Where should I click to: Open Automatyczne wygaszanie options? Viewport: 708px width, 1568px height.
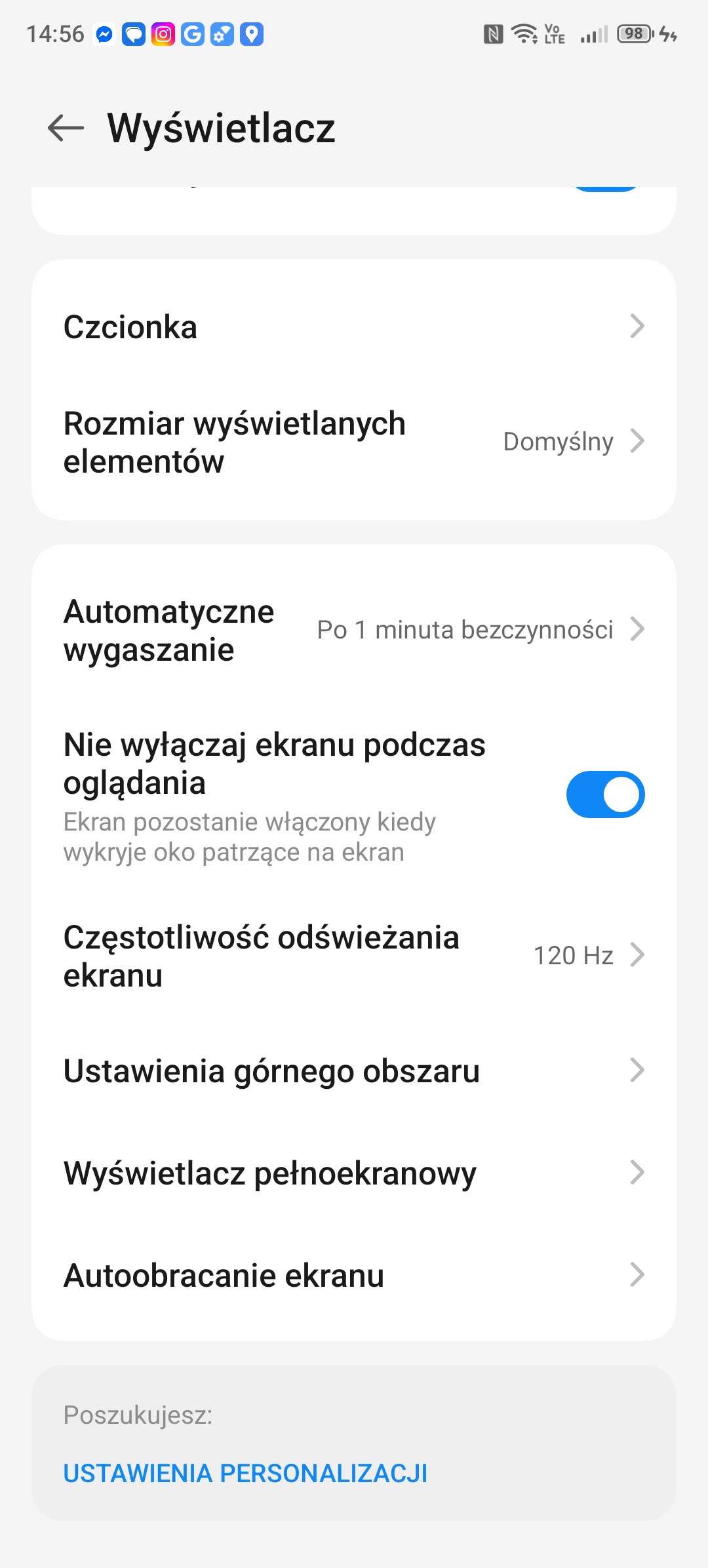click(354, 630)
